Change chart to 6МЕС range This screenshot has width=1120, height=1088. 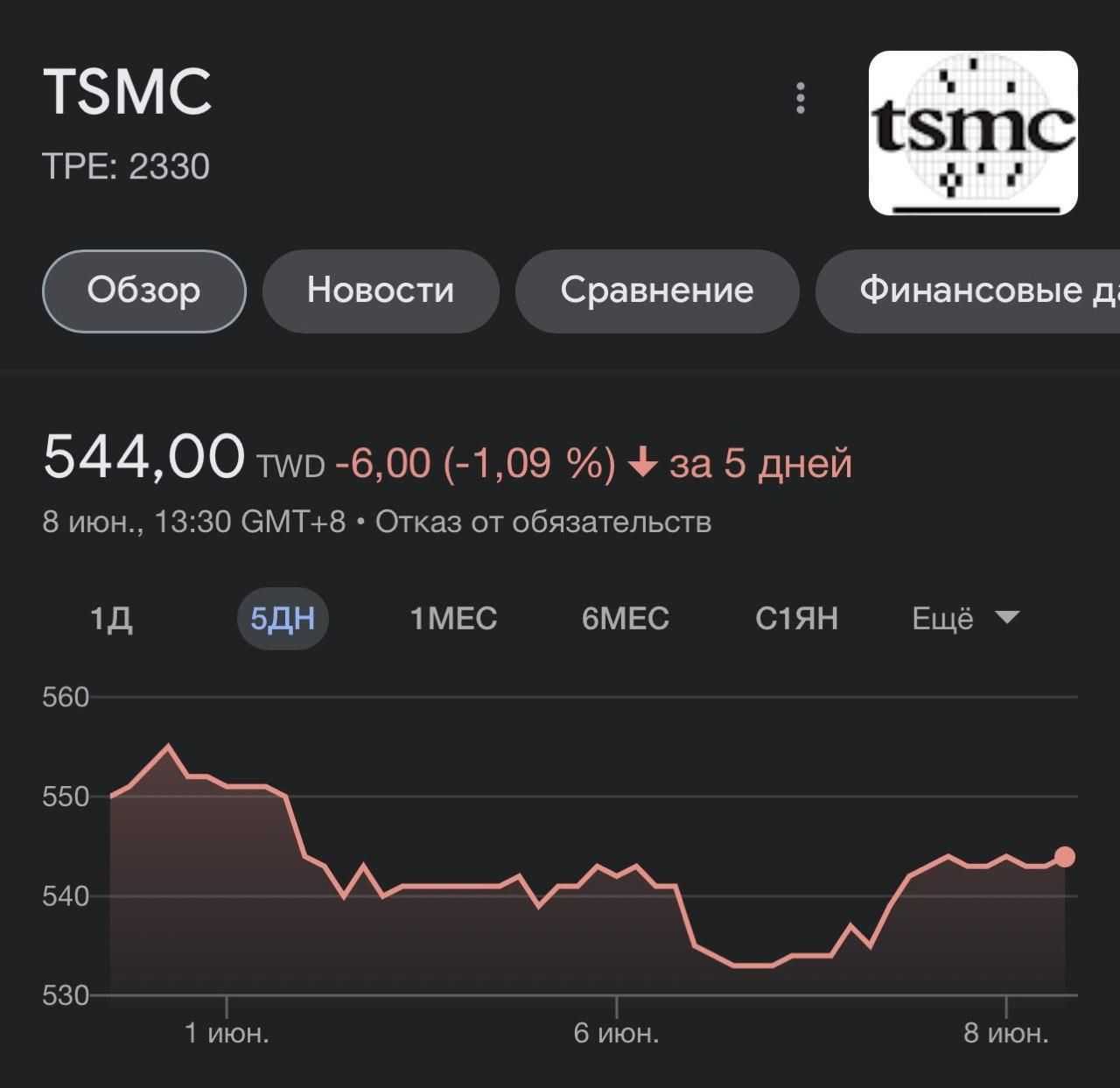pyautogui.click(x=626, y=619)
